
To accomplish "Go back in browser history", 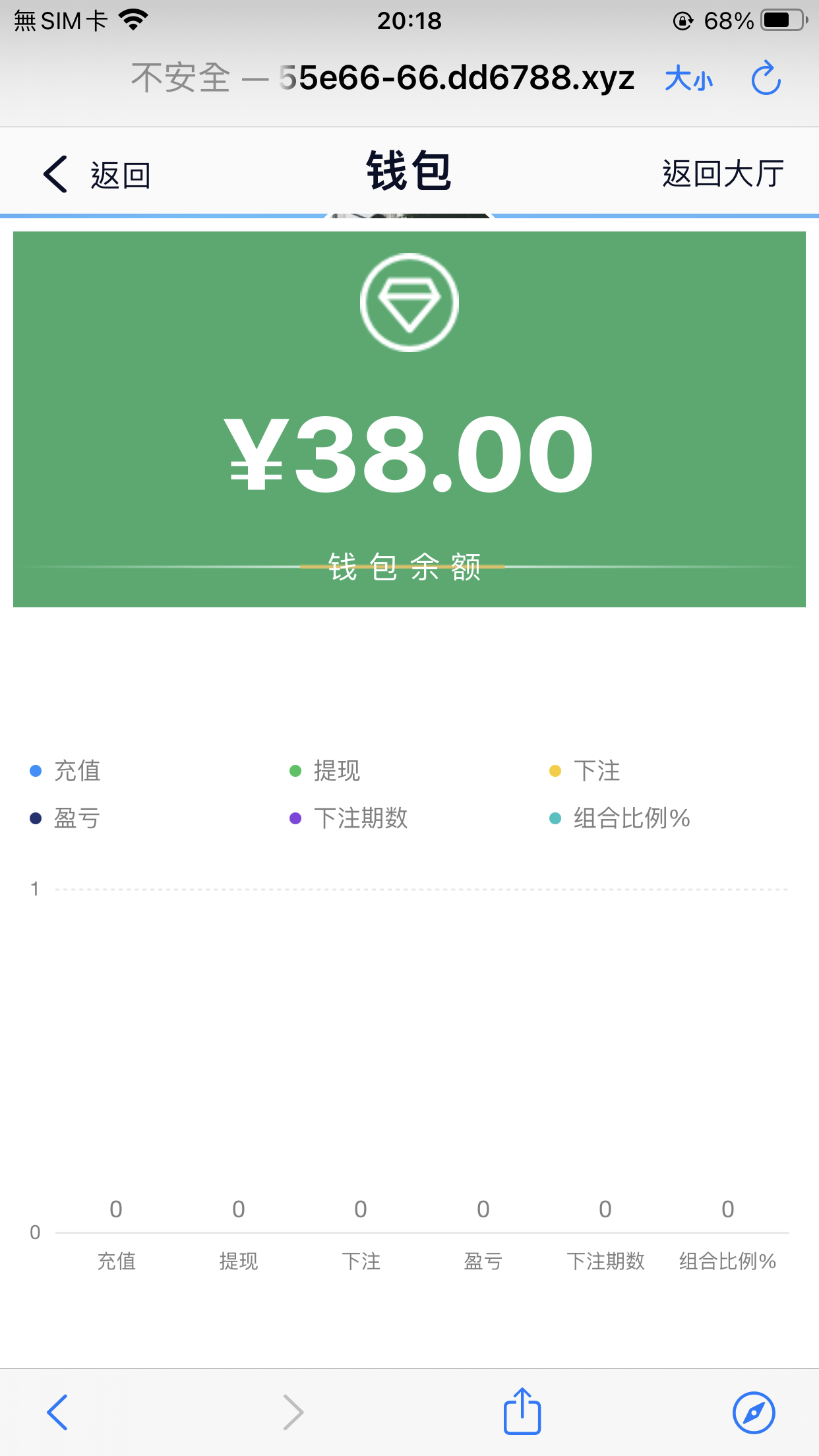I will [x=57, y=1412].
